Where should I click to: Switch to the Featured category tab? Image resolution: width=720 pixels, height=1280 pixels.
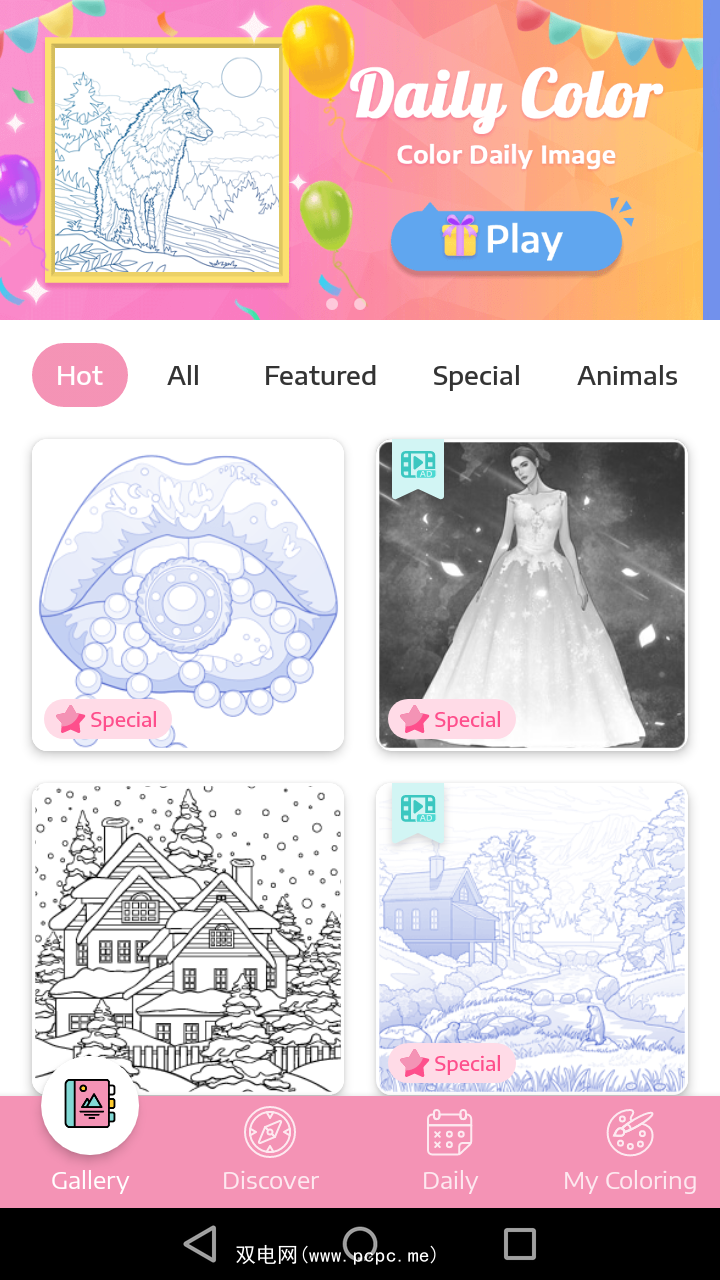(x=320, y=375)
